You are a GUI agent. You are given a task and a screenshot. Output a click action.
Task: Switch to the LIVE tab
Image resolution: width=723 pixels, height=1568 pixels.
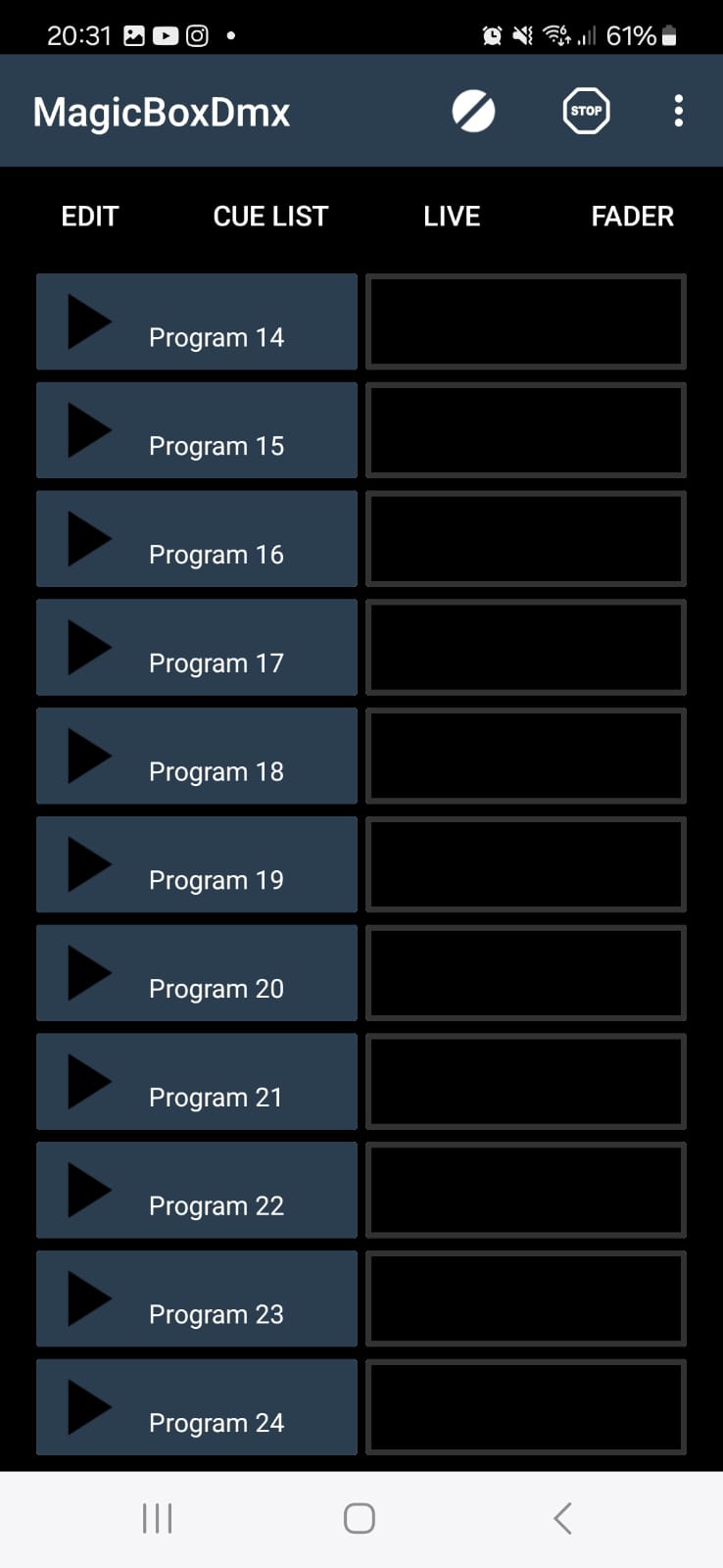click(x=452, y=217)
